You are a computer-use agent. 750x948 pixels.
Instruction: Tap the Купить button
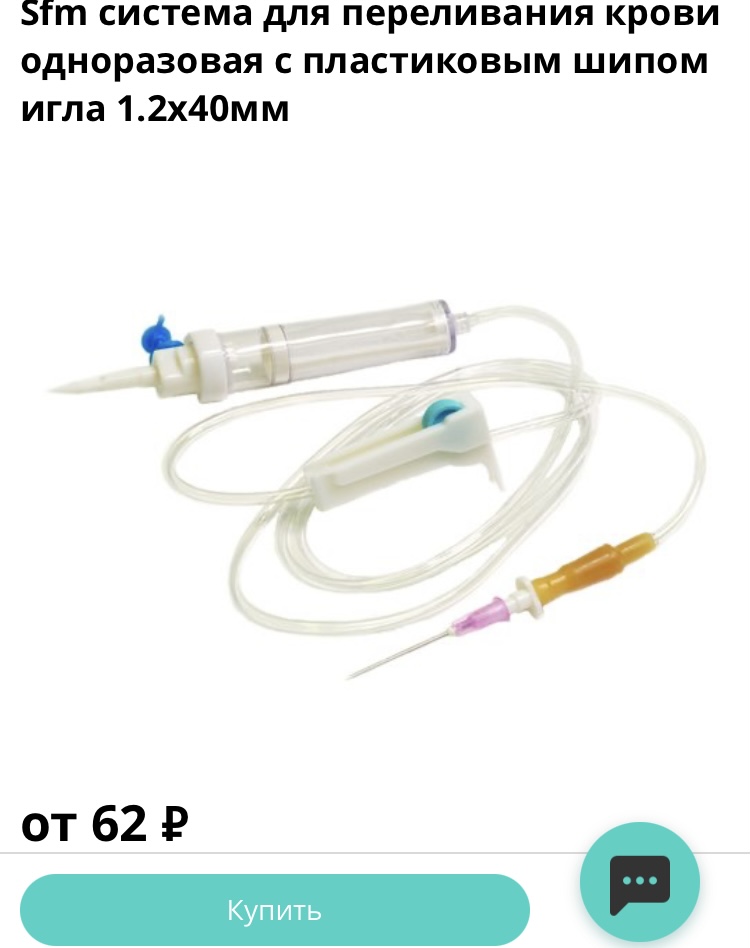pos(274,910)
